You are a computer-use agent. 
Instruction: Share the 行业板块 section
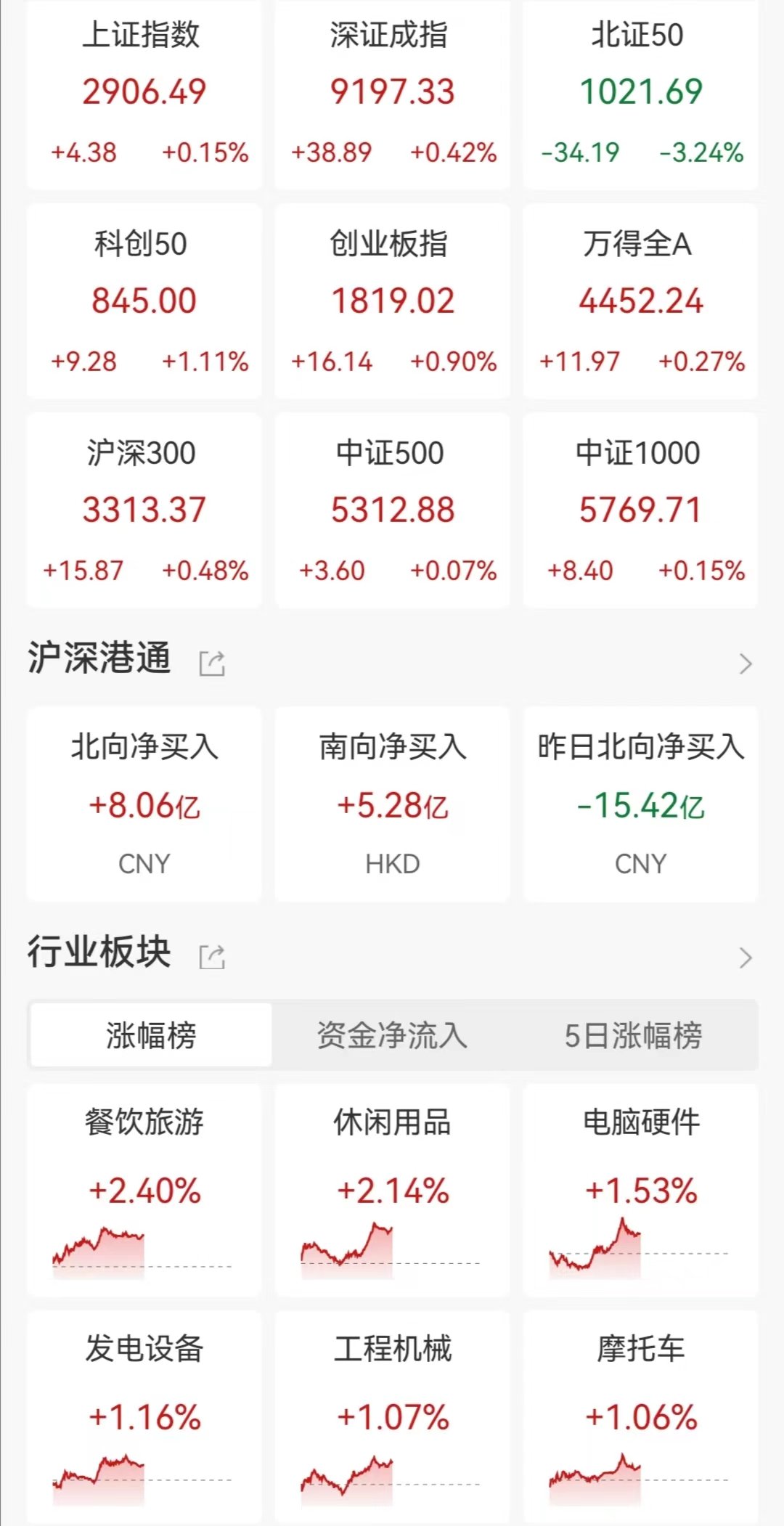(212, 957)
